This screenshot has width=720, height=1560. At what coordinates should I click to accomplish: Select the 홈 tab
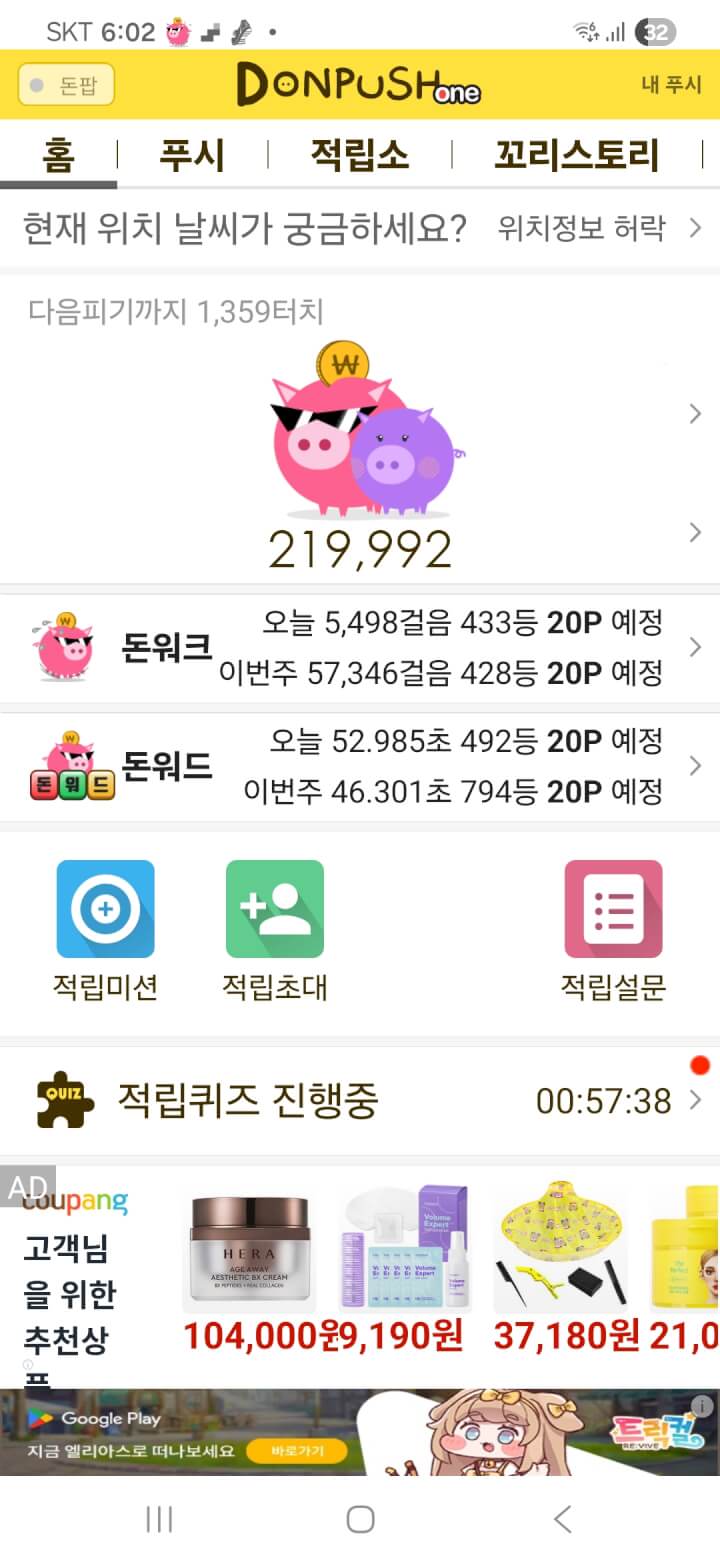tap(58, 156)
